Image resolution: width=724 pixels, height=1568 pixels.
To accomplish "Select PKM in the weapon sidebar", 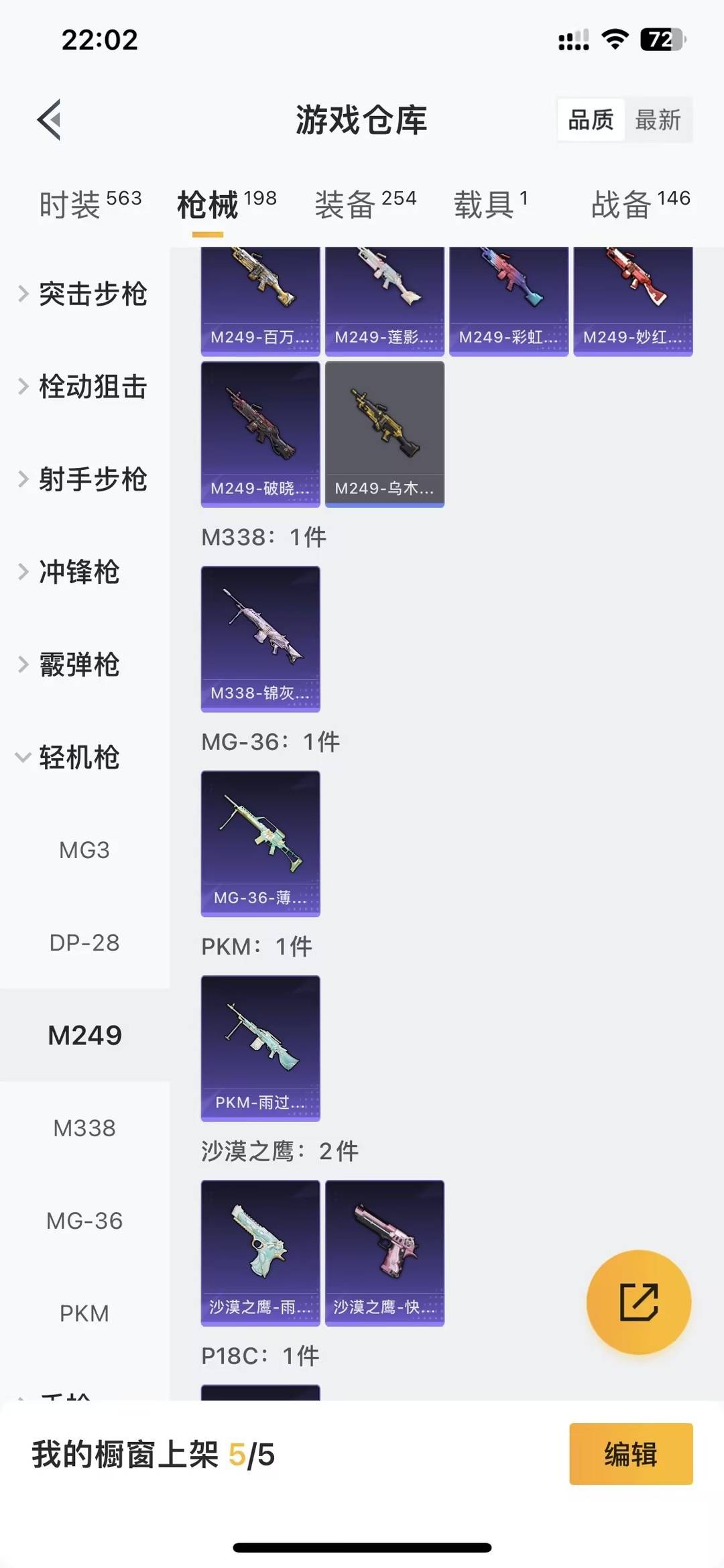I will click(x=85, y=1313).
